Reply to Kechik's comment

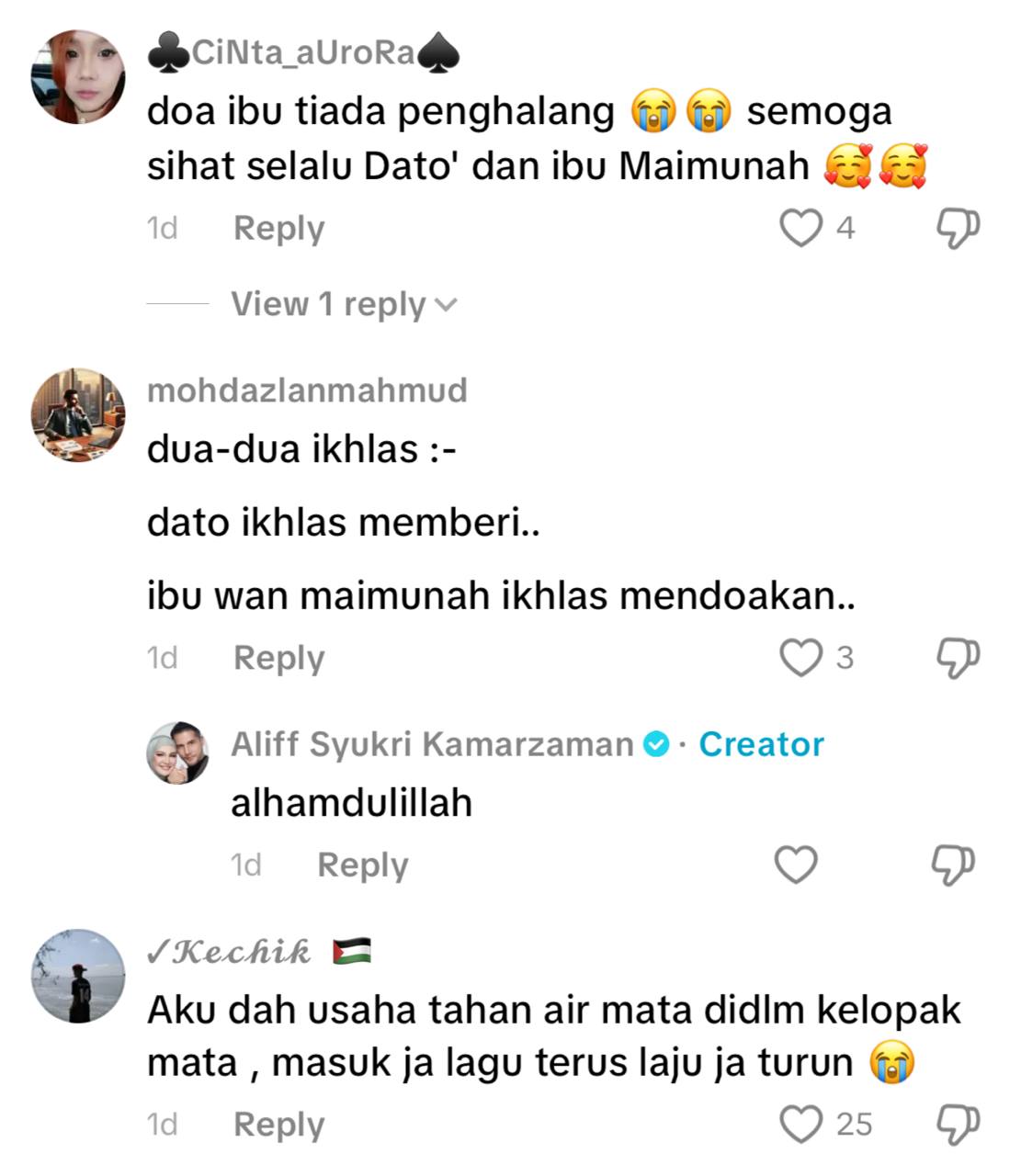tap(278, 1124)
